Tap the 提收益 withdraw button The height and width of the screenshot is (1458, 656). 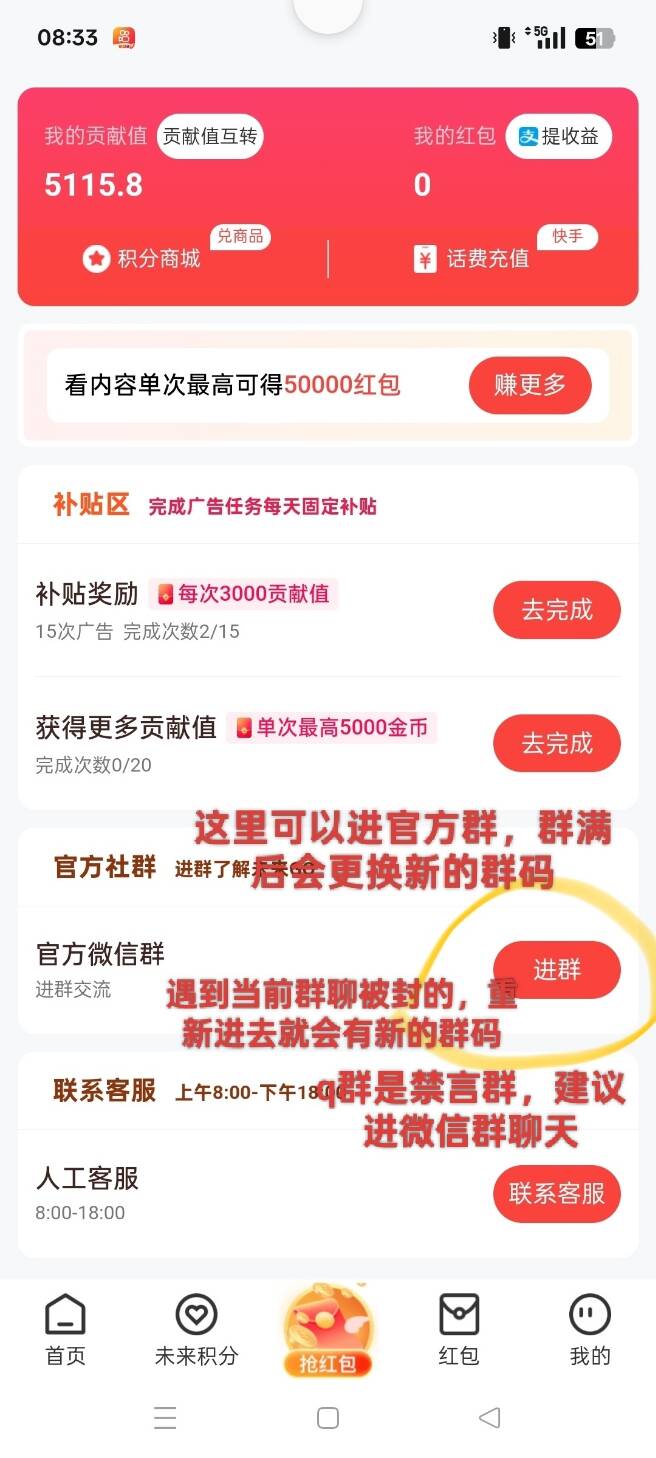click(558, 137)
